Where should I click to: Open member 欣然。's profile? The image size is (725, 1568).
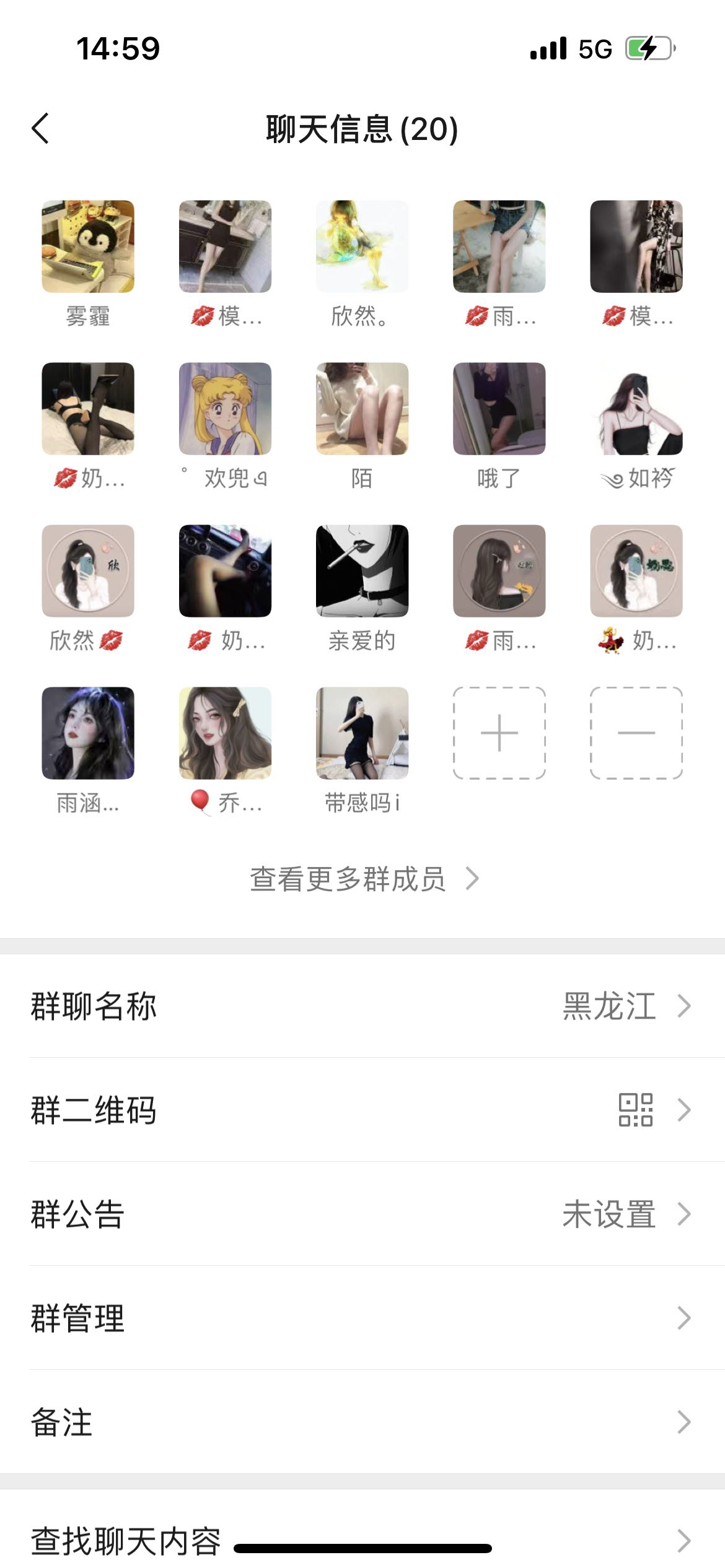coord(362,246)
